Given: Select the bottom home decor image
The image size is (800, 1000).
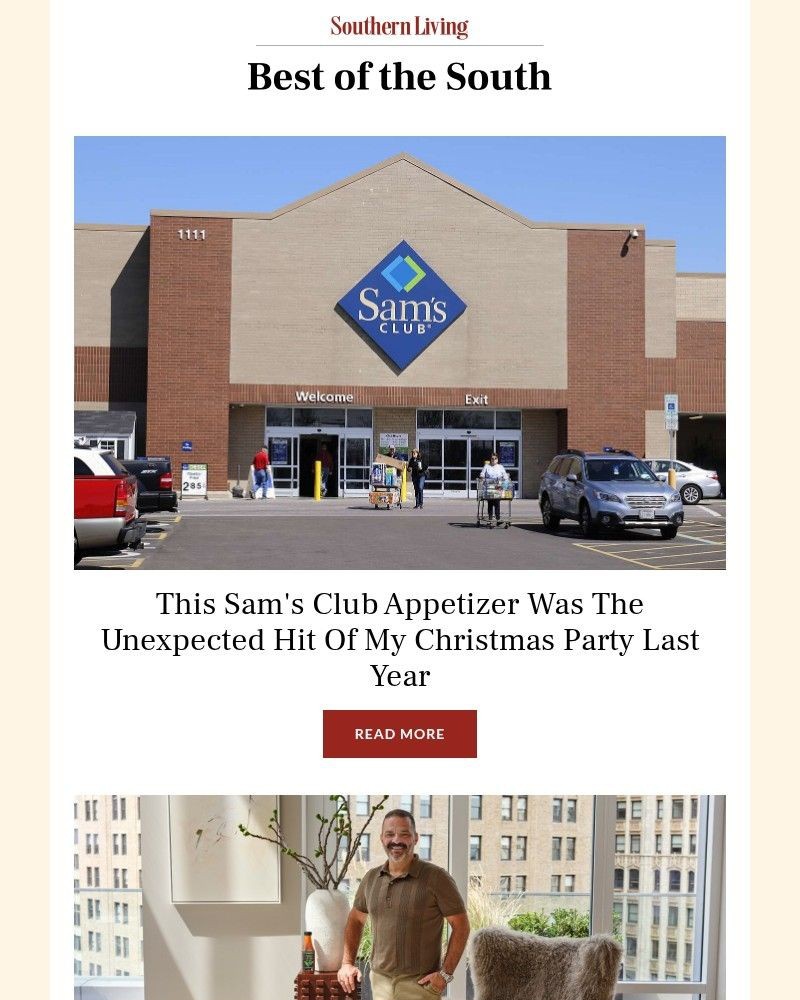Looking at the screenshot, I should pos(400,895).
